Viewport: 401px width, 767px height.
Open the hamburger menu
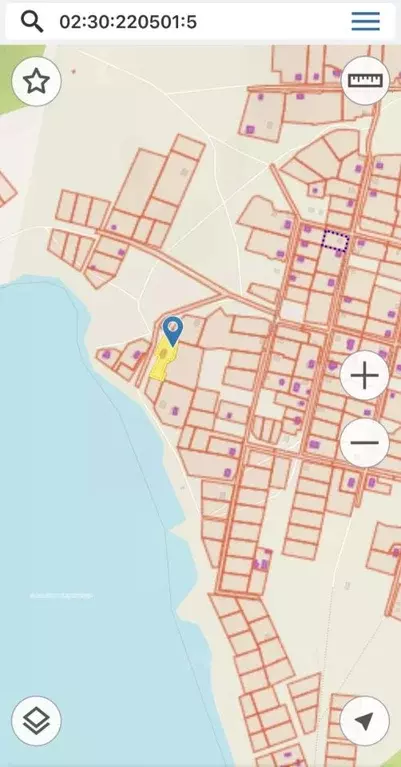tap(365, 22)
